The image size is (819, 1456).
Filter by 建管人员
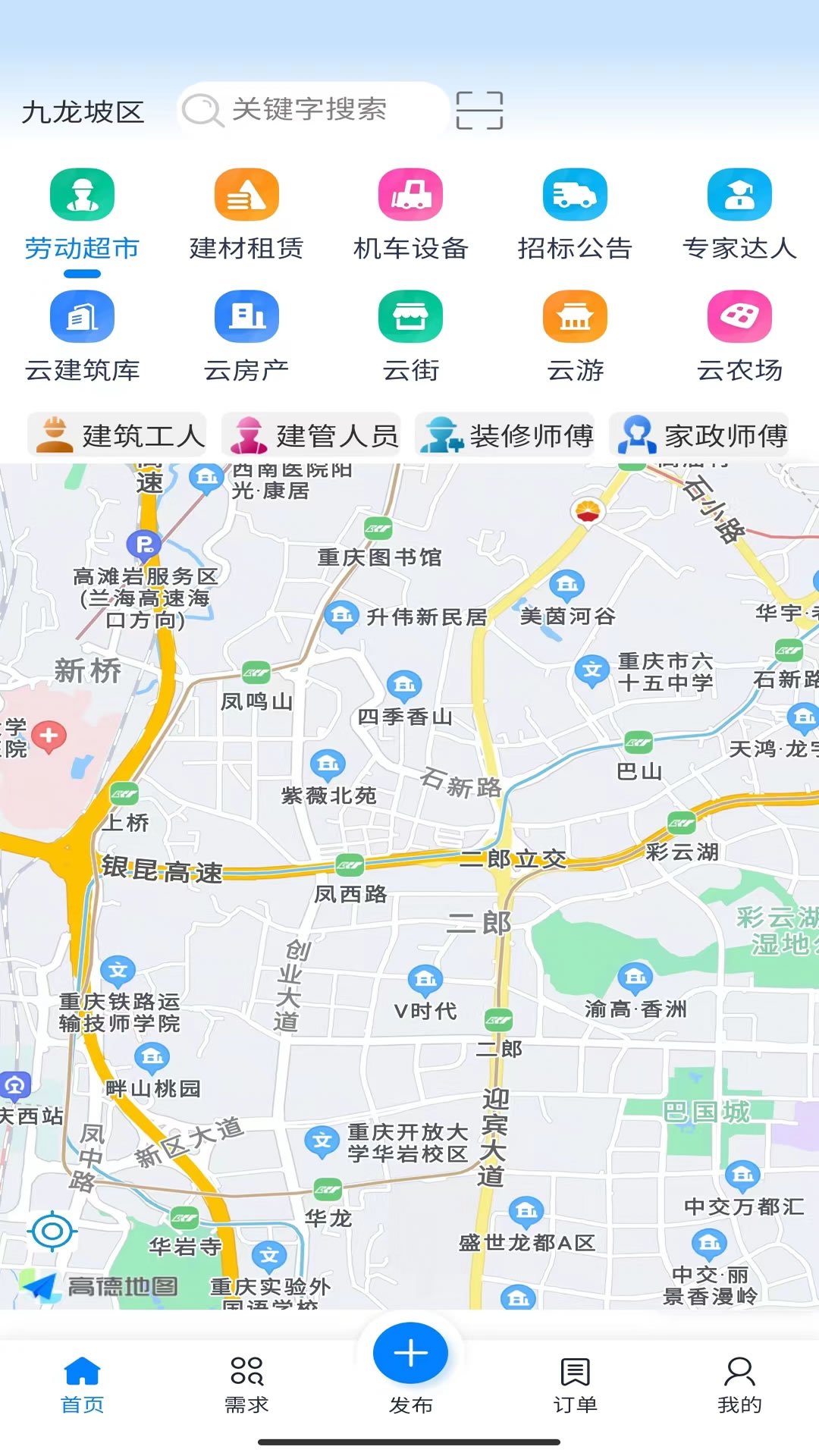(x=312, y=435)
